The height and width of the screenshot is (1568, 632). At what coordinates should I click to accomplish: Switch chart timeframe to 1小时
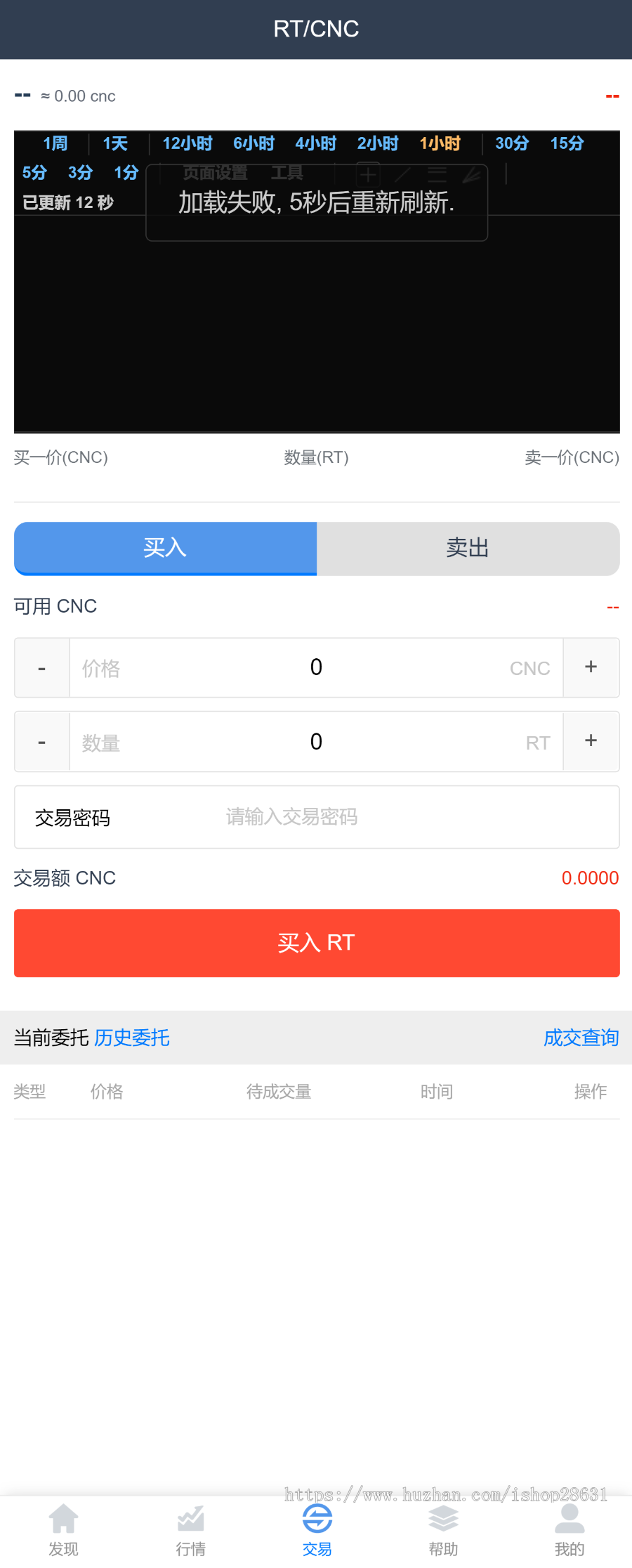click(439, 143)
